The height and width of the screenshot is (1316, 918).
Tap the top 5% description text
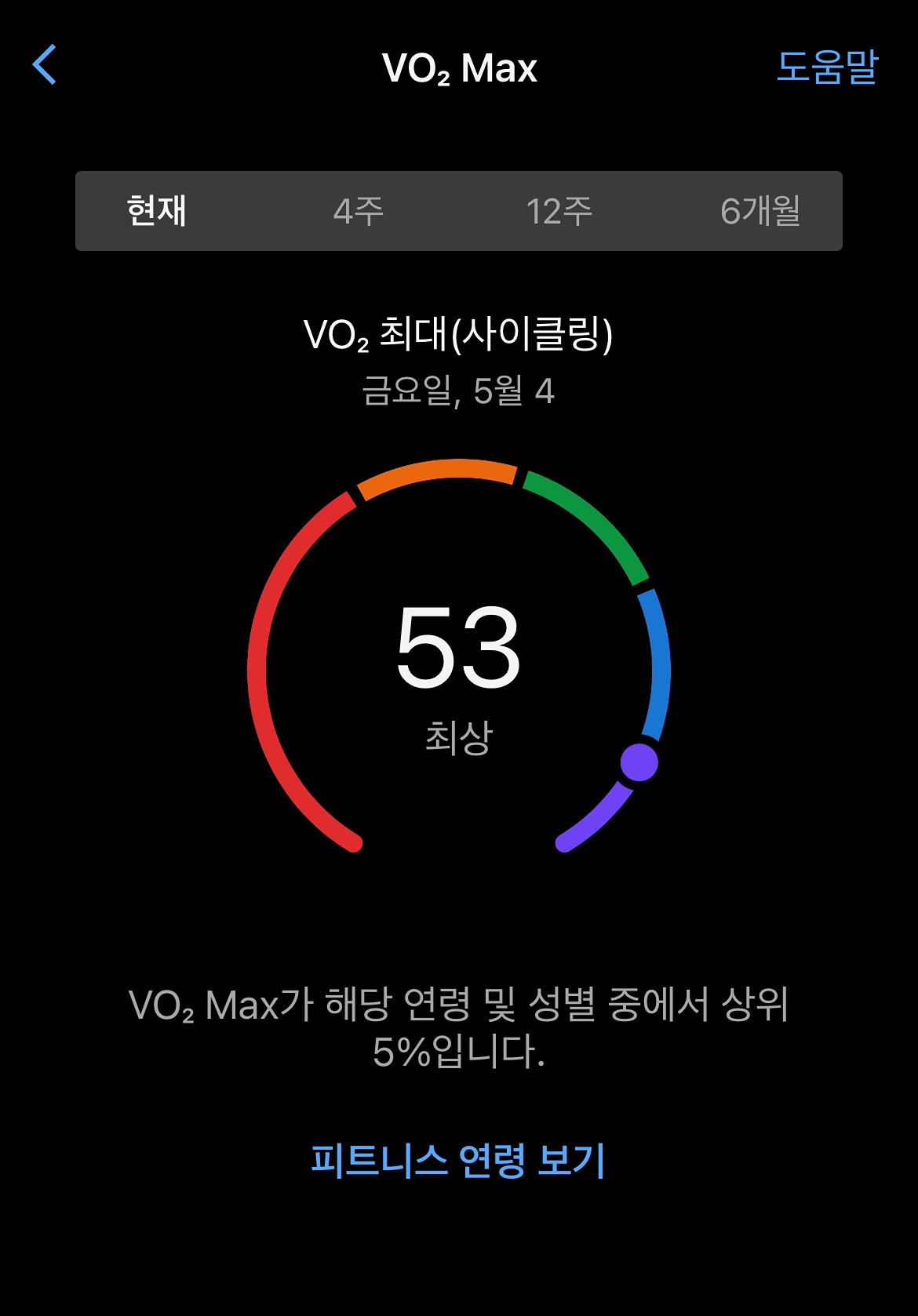point(457,1027)
